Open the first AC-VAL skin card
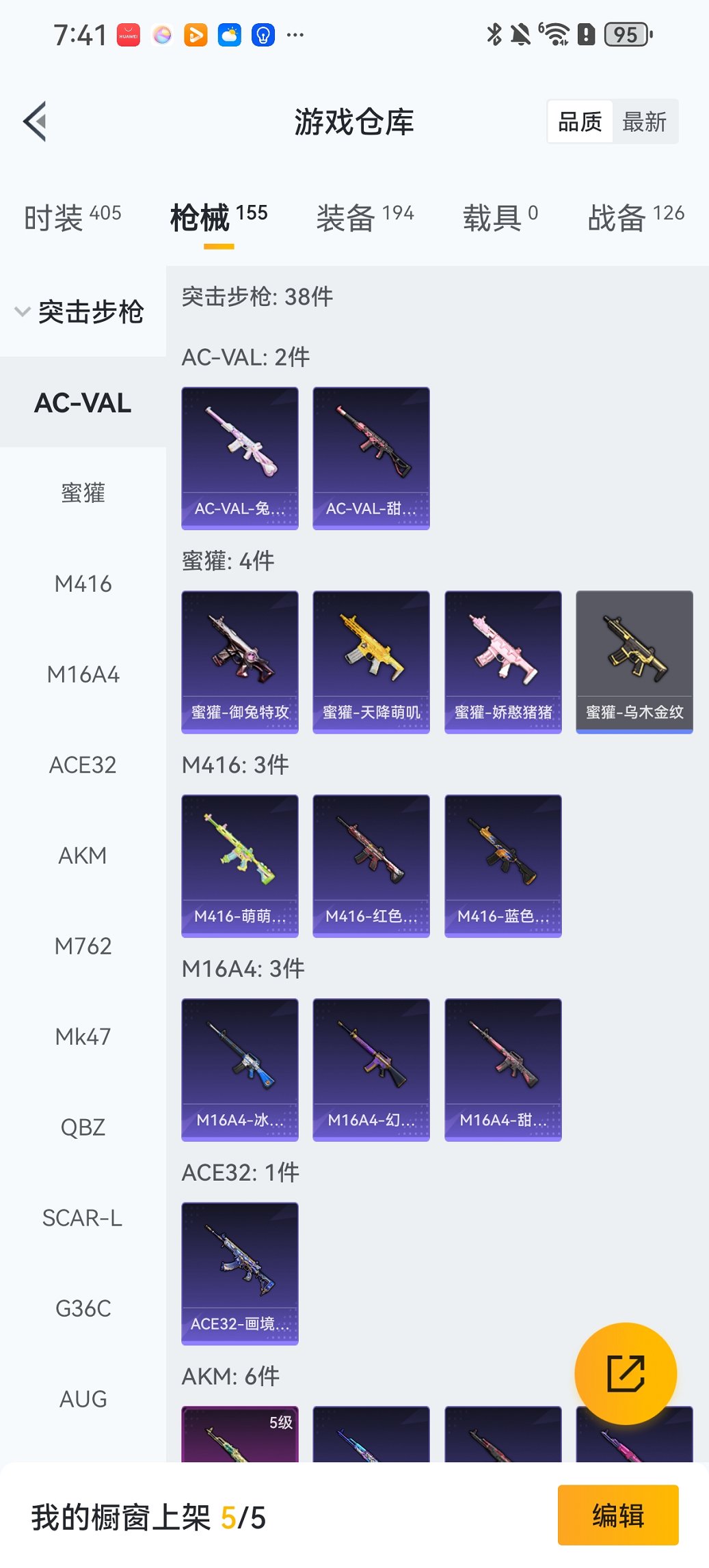Screen dimensions: 709x1568 pos(240,458)
